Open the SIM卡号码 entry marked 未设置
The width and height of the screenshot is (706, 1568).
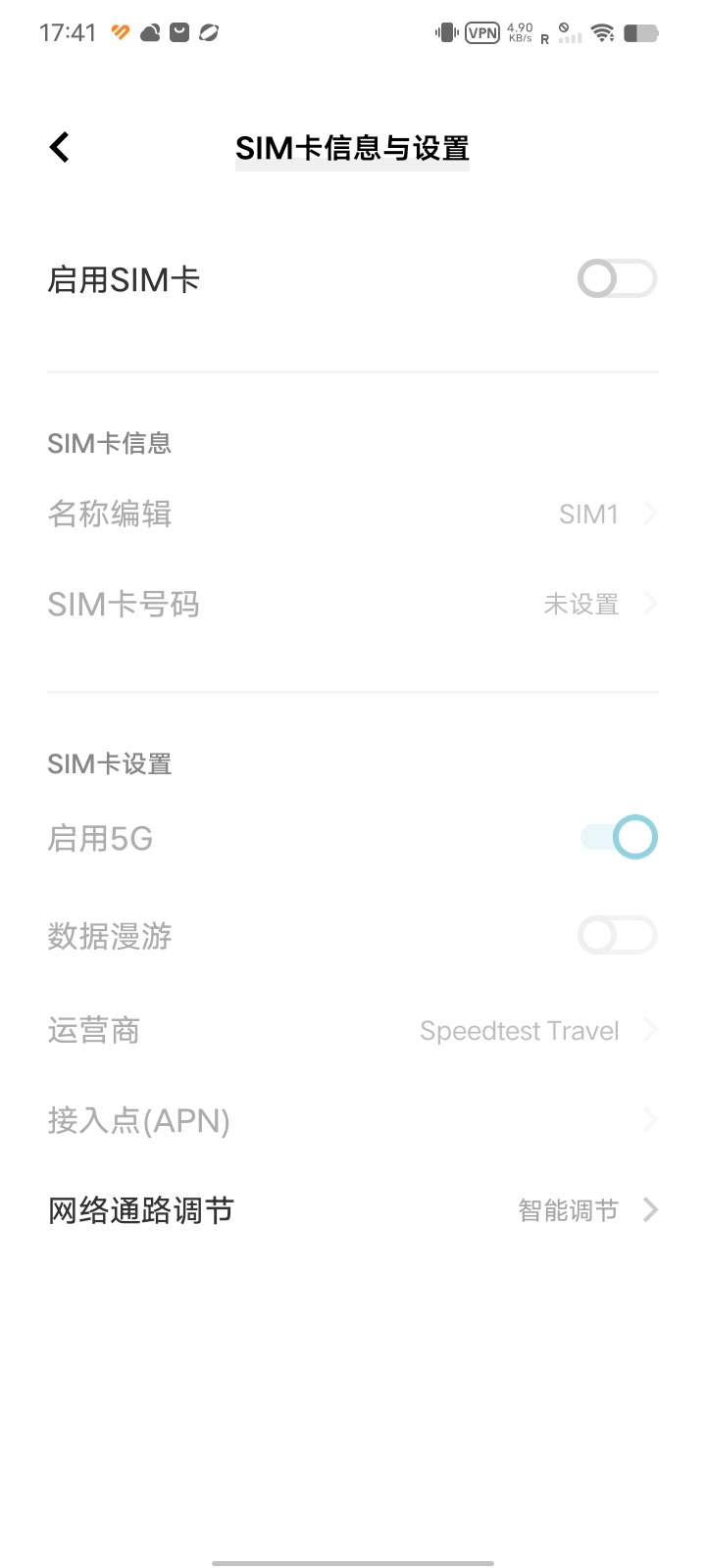tap(353, 604)
